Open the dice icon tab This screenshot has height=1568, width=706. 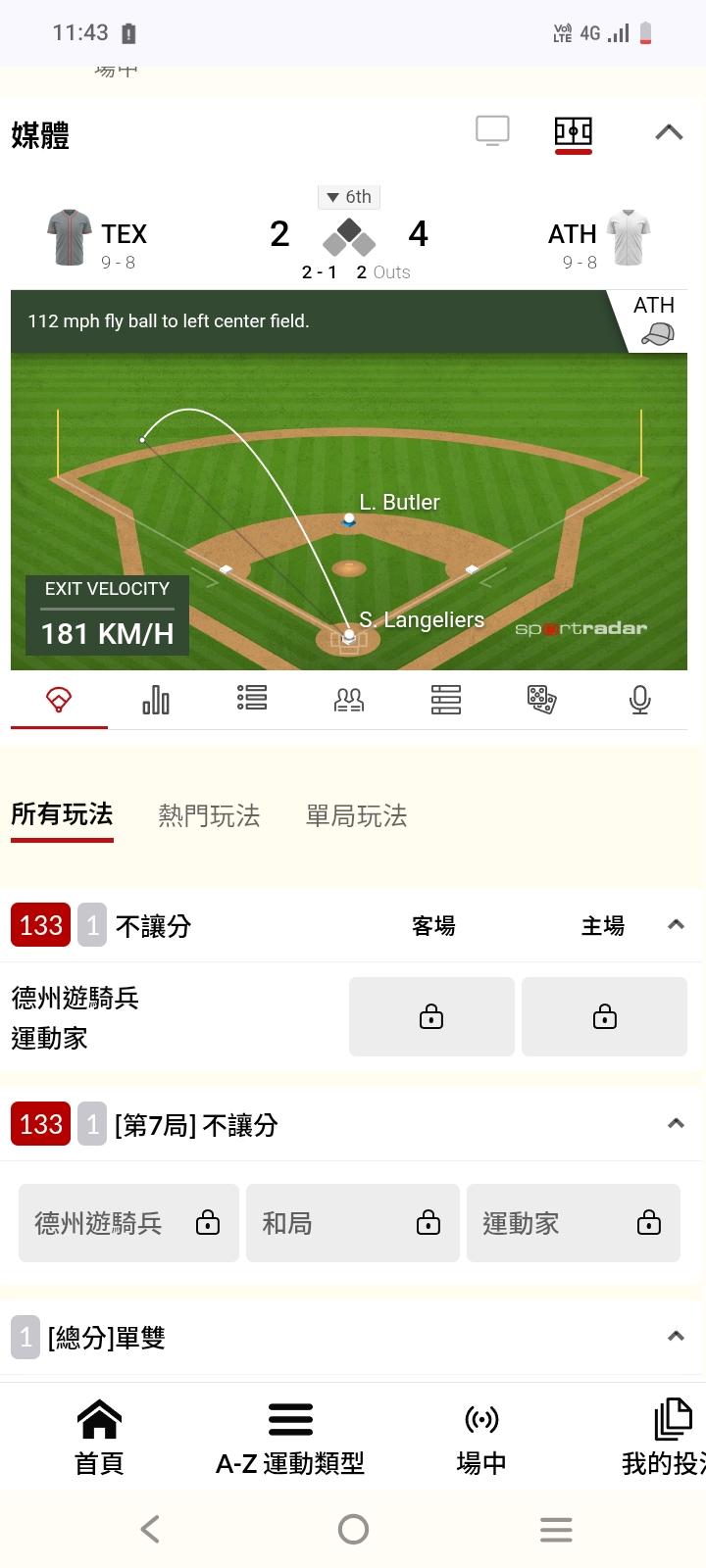coord(542,699)
